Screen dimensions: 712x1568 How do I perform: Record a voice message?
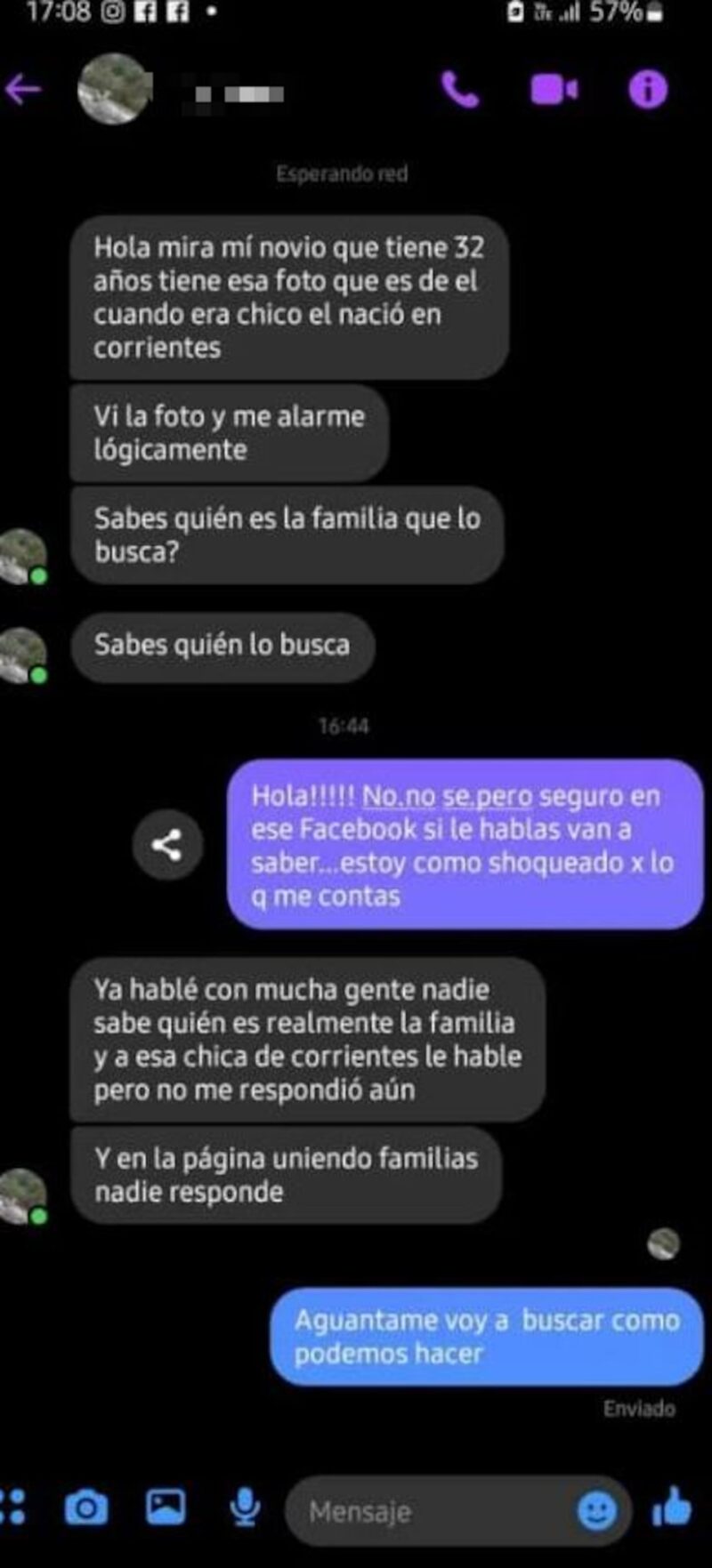pyautogui.click(x=245, y=1508)
